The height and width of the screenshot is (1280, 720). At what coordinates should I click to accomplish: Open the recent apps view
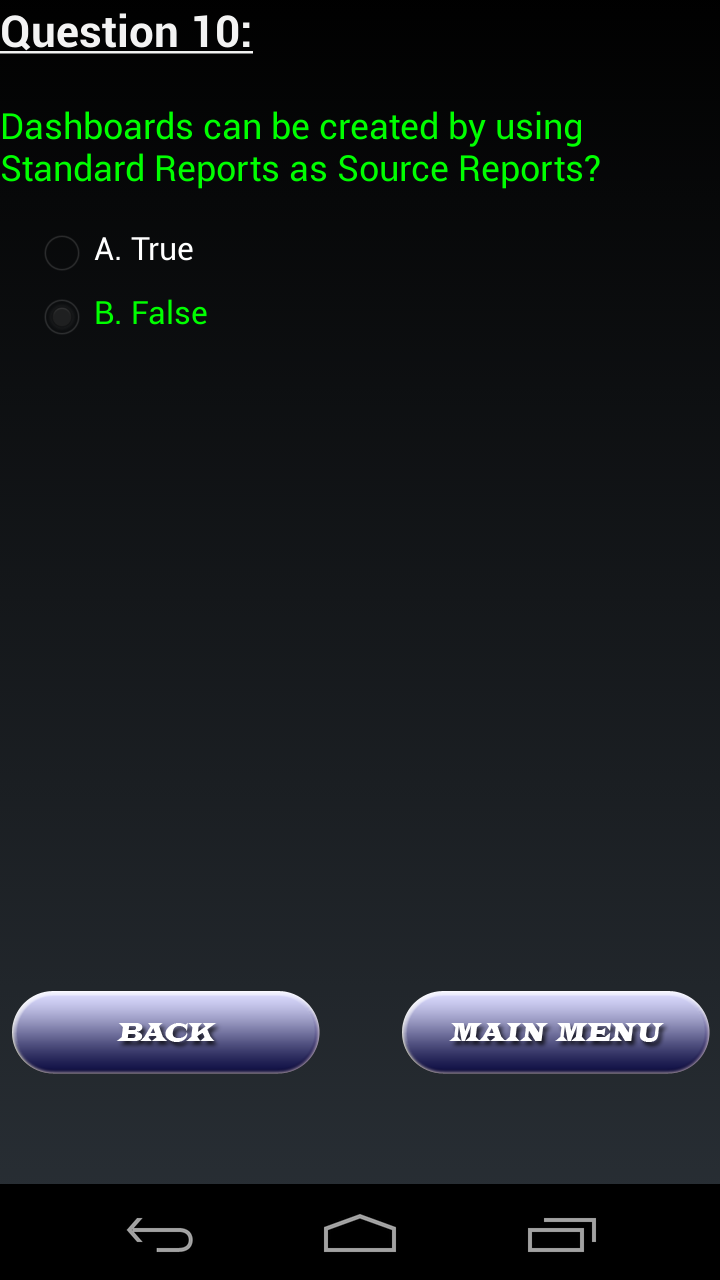pos(561,1234)
